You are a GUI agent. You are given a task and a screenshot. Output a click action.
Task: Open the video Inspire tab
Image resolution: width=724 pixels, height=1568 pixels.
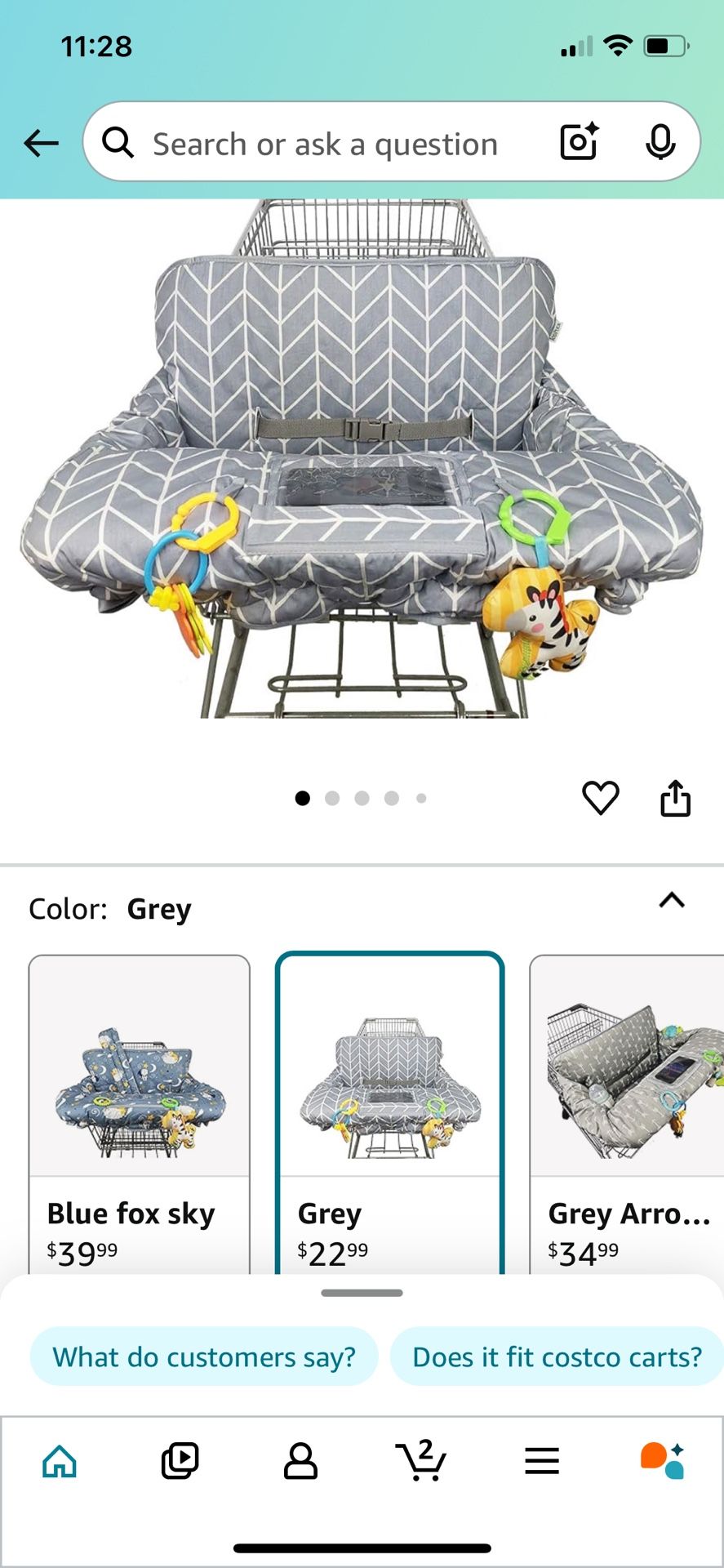180,1461
